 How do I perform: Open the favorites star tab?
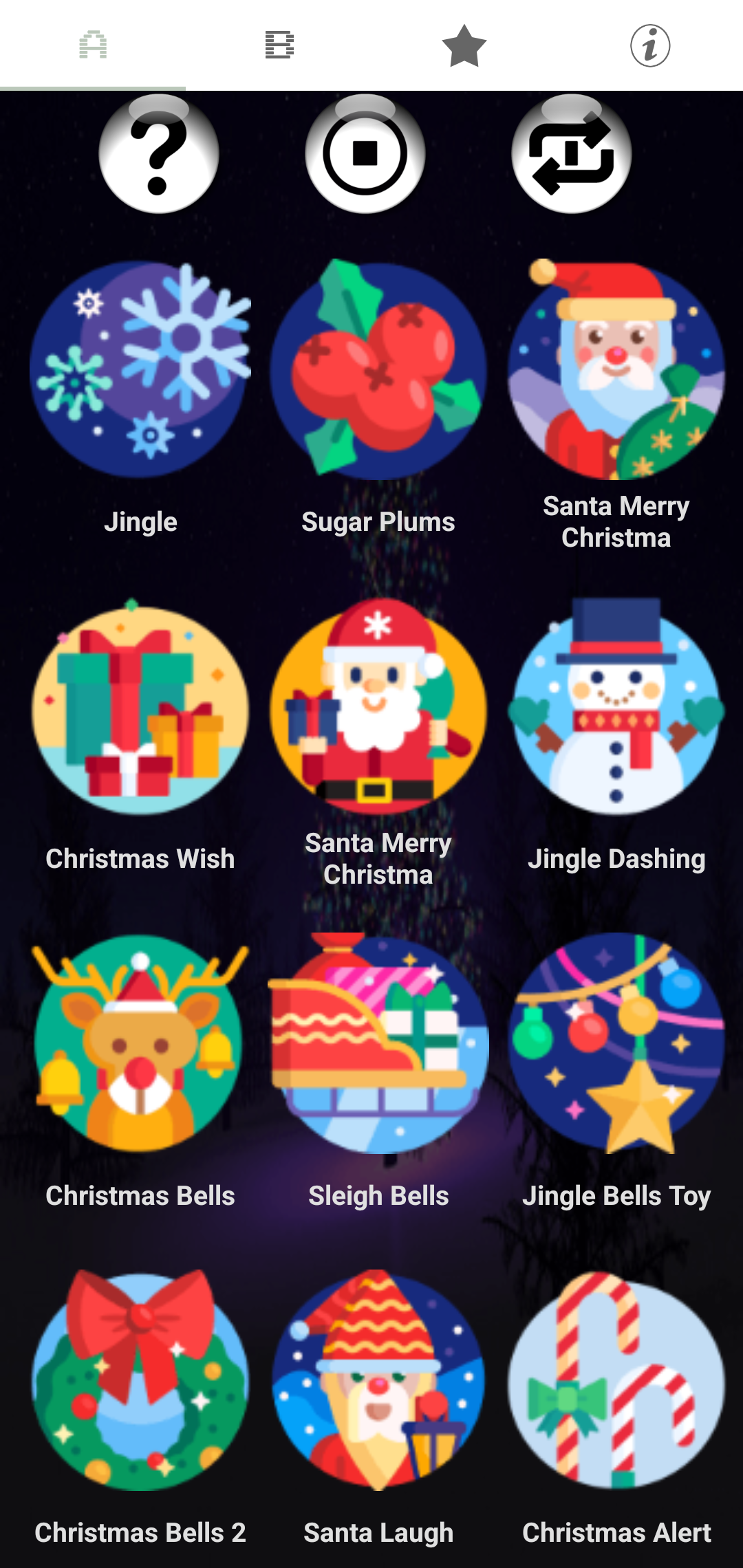(x=464, y=46)
